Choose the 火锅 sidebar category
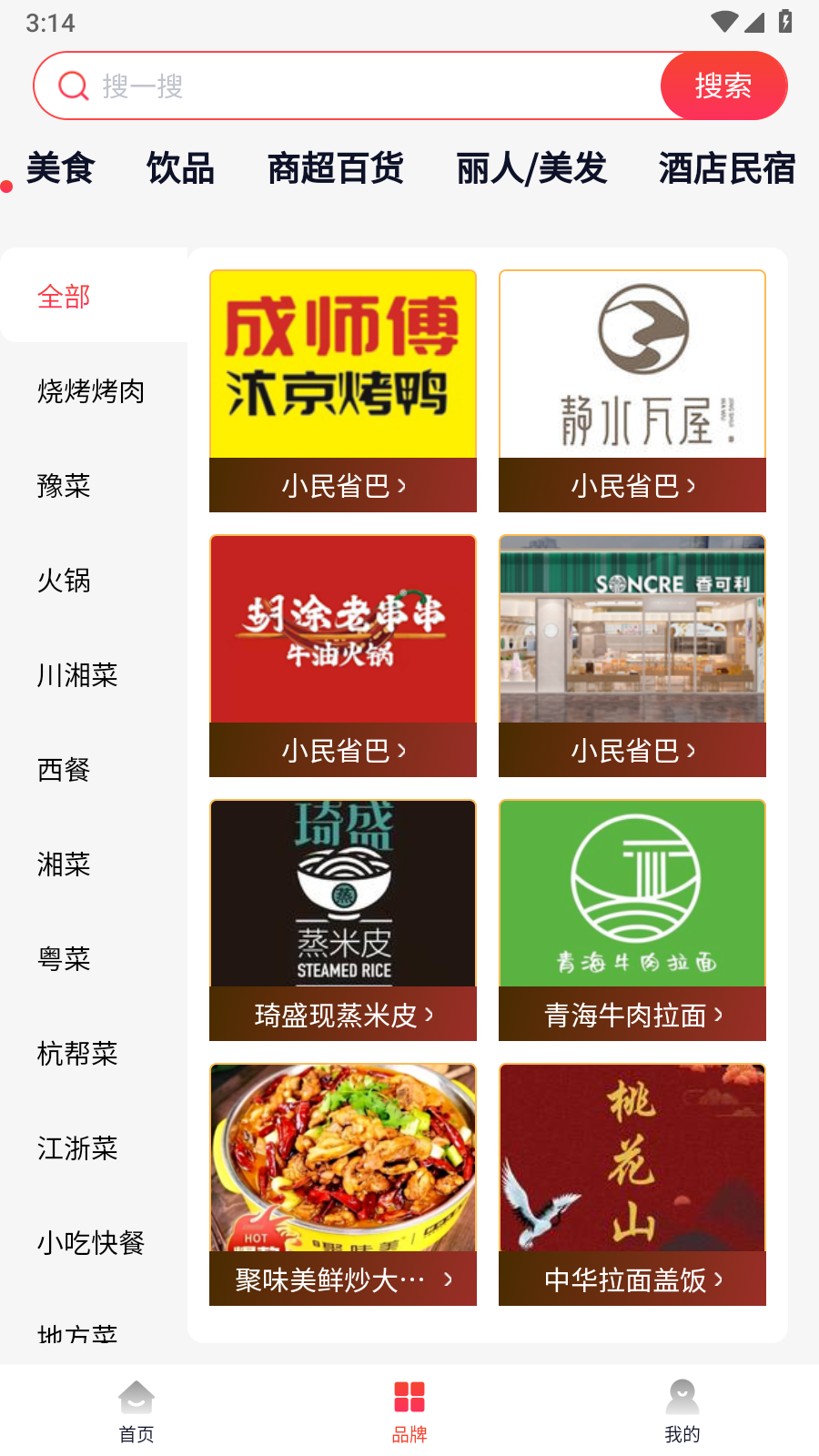Viewport: 819px width, 1456px height. (64, 581)
